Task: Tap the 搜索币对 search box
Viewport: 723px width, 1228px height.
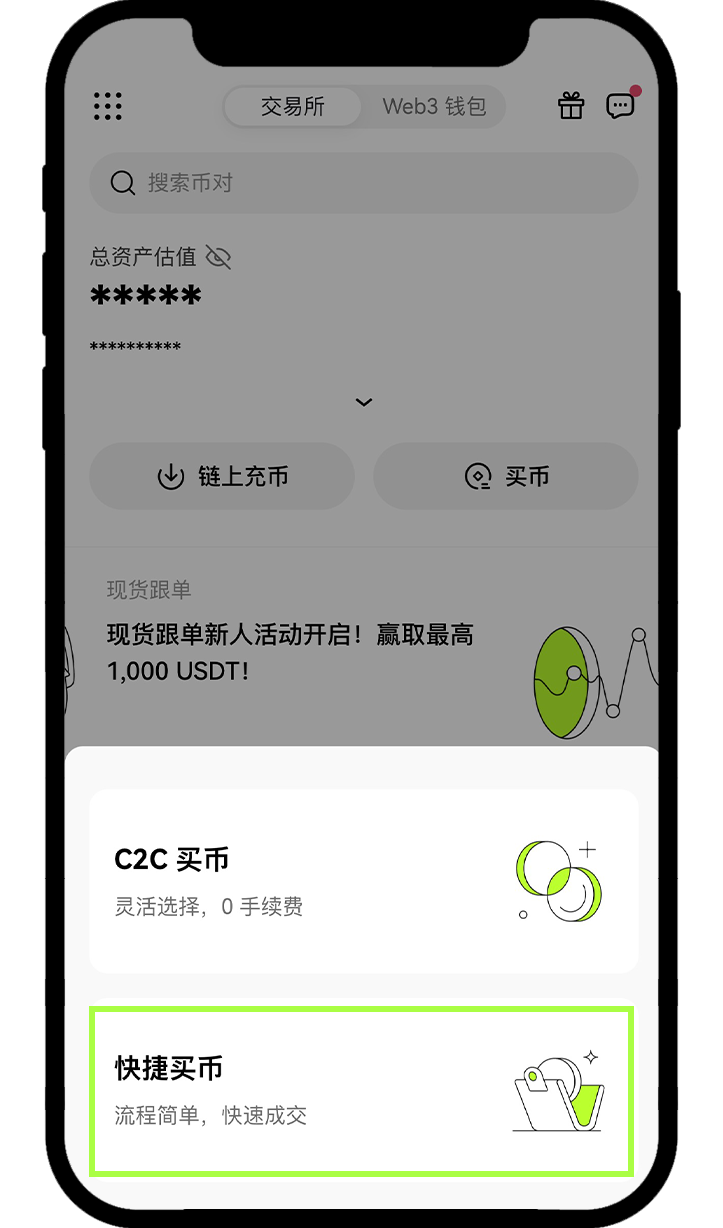Action: coord(363,183)
